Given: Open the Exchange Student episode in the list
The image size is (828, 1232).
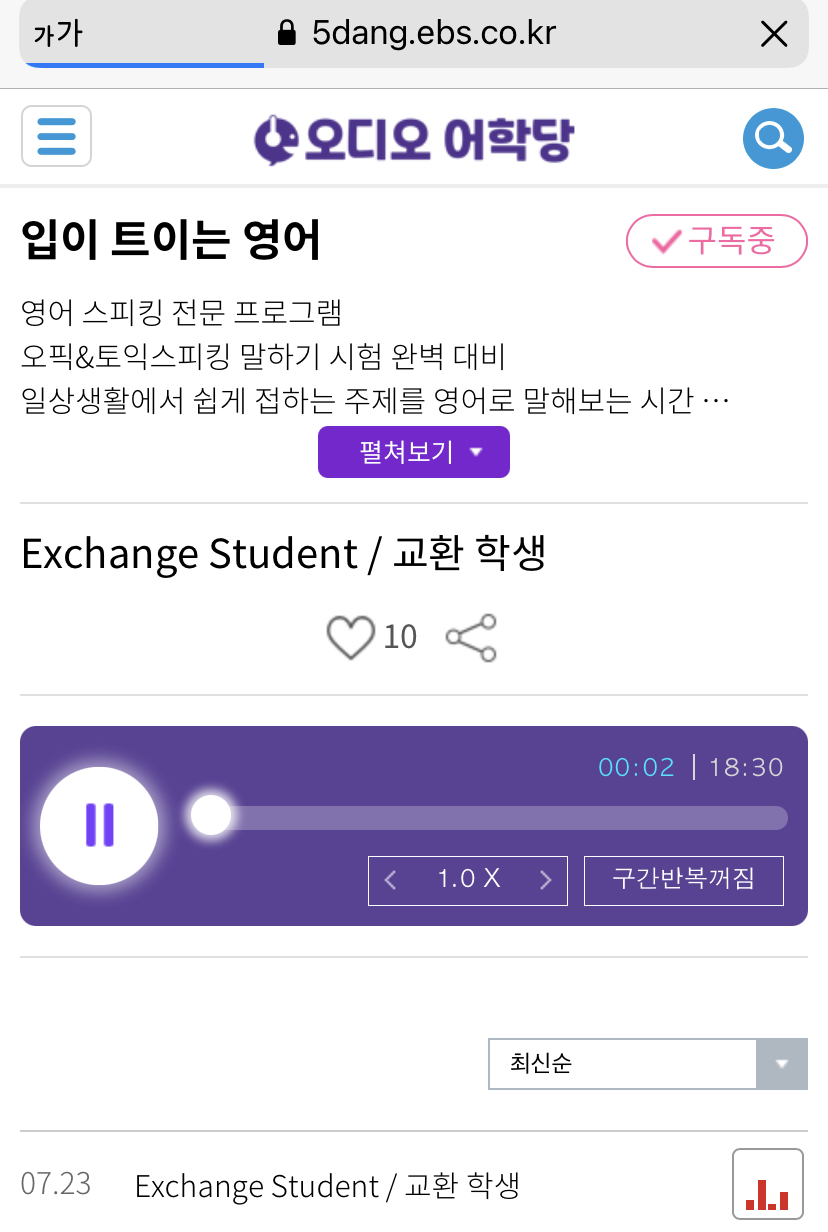Looking at the screenshot, I should point(327,1185).
